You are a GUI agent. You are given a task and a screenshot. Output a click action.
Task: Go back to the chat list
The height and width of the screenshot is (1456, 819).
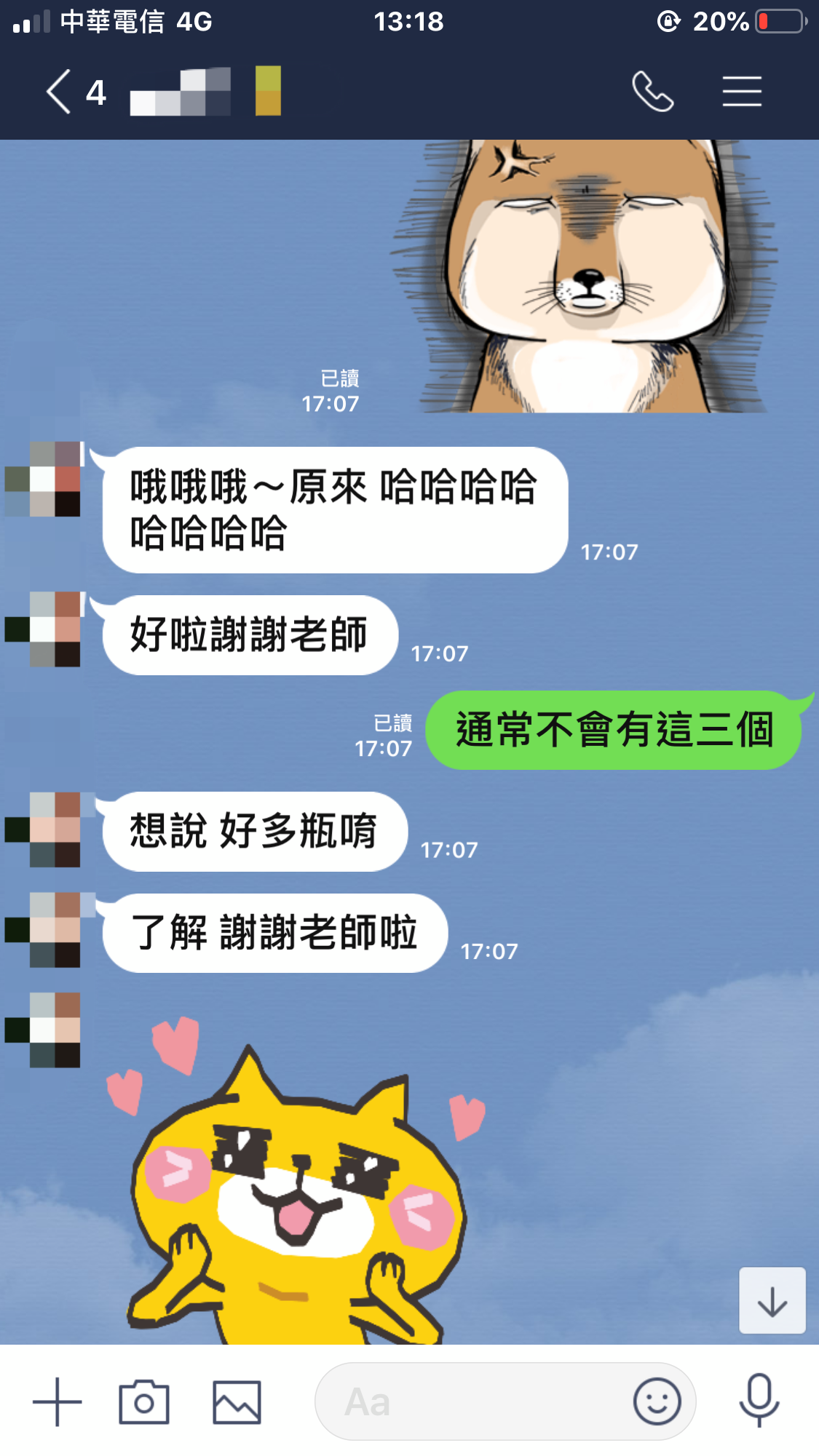pos(60,92)
